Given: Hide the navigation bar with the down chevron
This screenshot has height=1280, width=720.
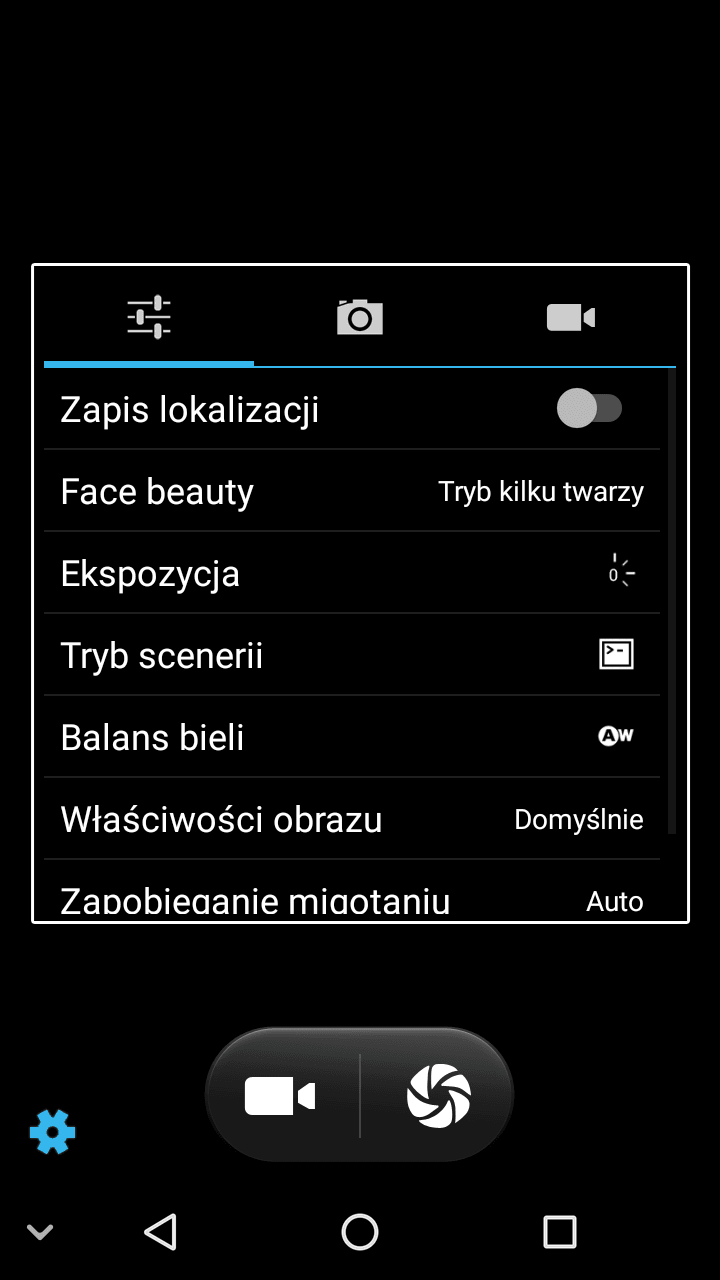Looking at the screenshot, I should pyautogui.click(x=40, y=1232).
